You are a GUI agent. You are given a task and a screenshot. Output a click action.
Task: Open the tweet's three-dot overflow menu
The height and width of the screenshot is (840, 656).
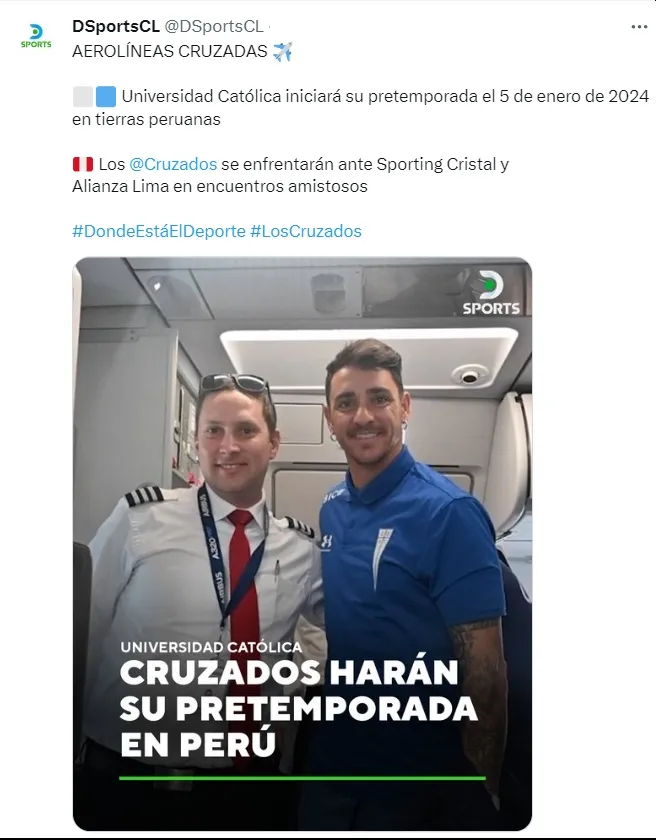point(639,27)
